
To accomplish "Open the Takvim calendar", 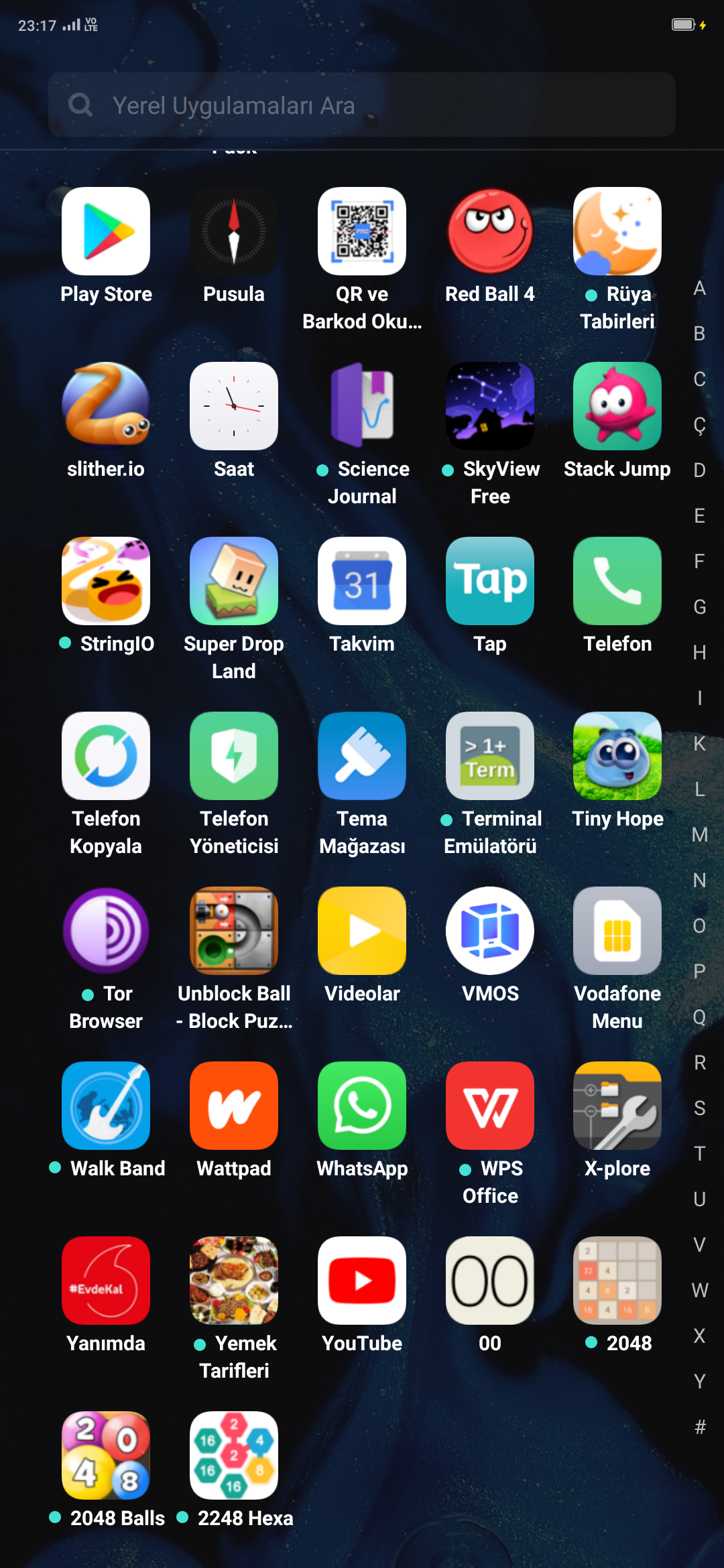I will tap(362, 582).
